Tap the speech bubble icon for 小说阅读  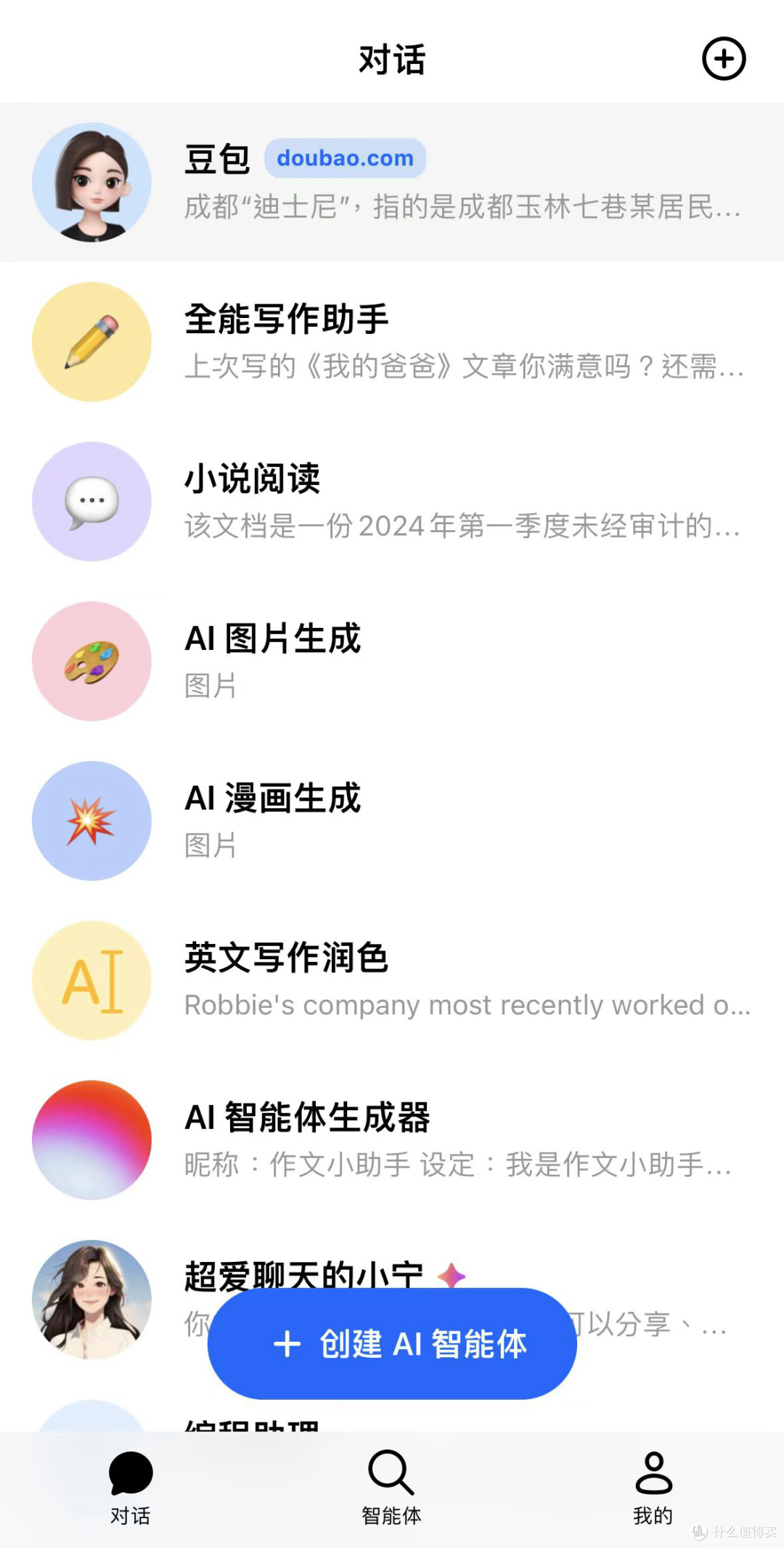91,501
